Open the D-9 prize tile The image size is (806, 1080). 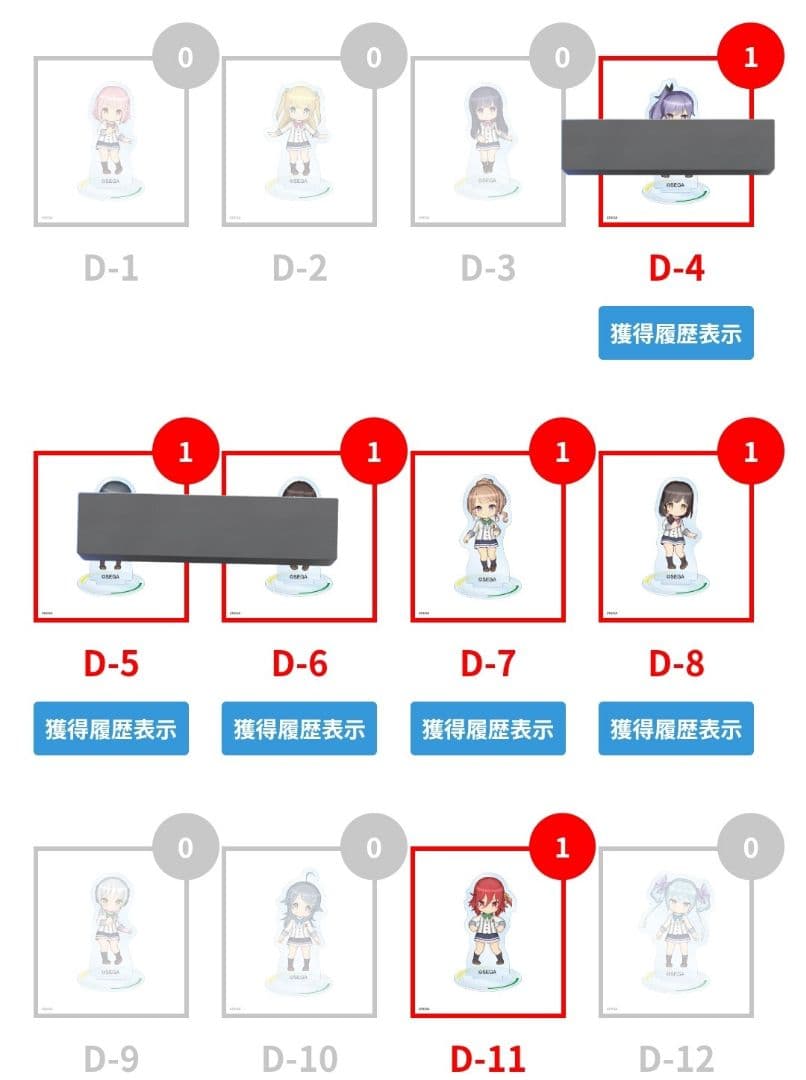tap(111, 932)
